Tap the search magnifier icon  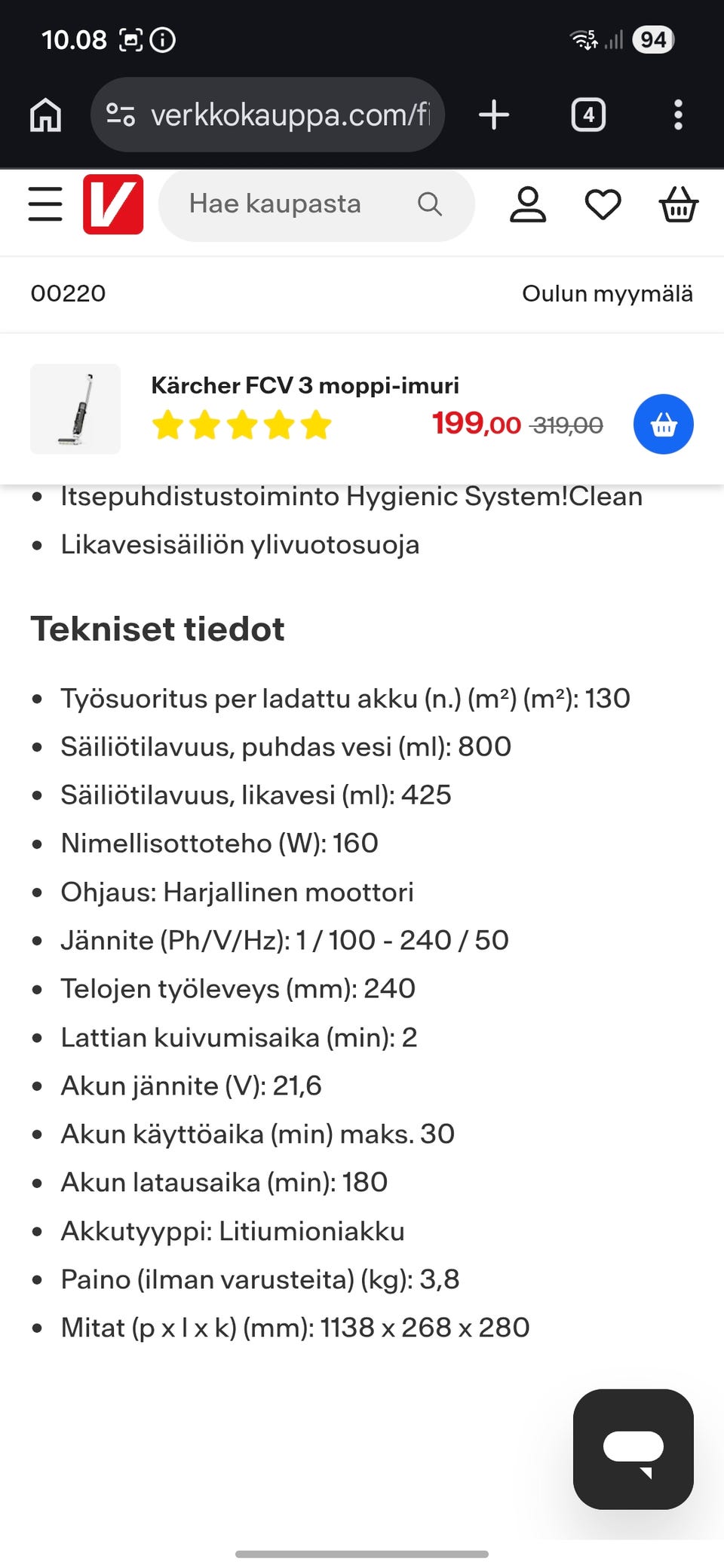coord(429,204)
